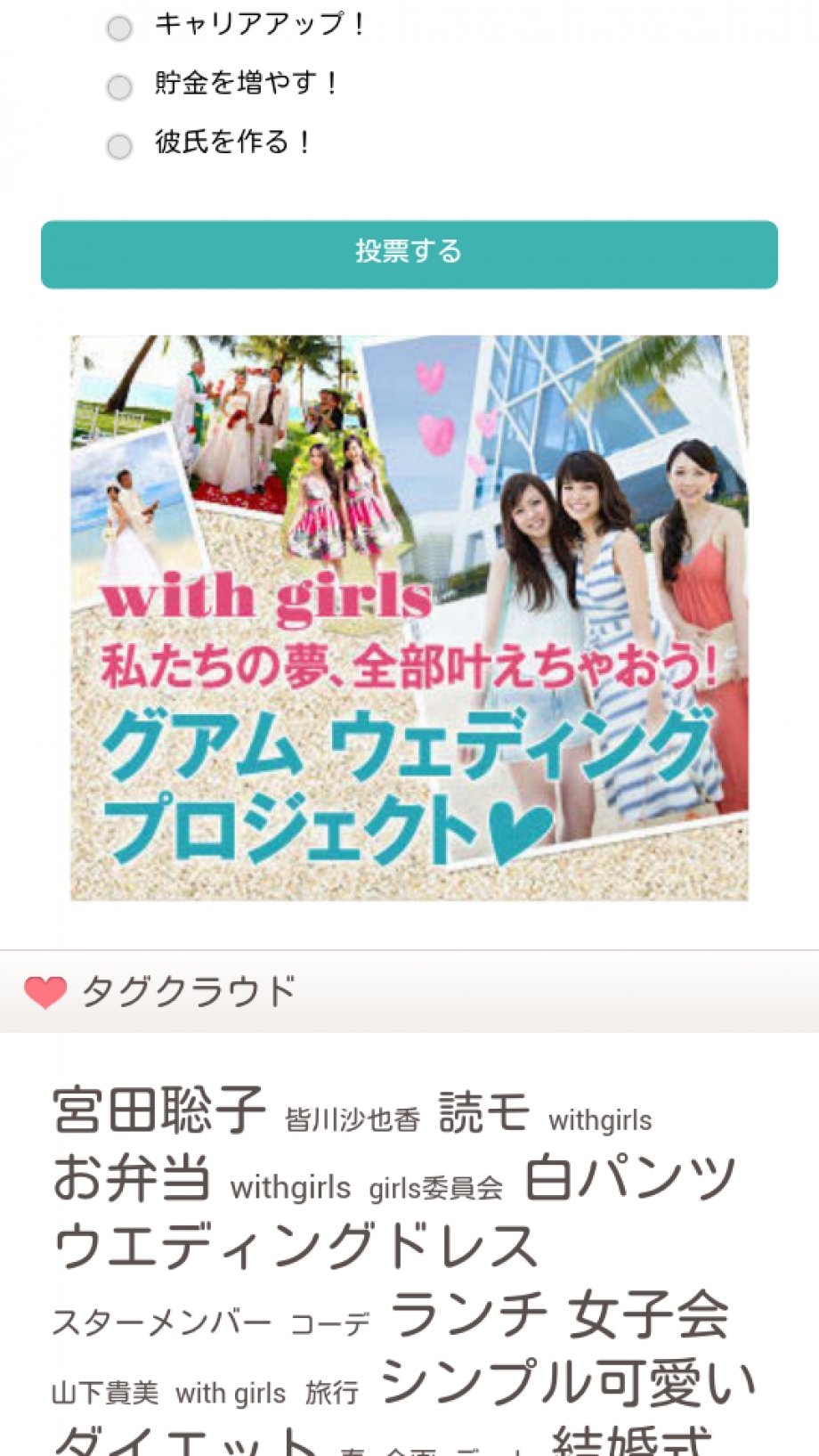This screenshot has width=819, height=1456.
Task: Open the シンプル可愛い tag
Action: [568, 1383]
